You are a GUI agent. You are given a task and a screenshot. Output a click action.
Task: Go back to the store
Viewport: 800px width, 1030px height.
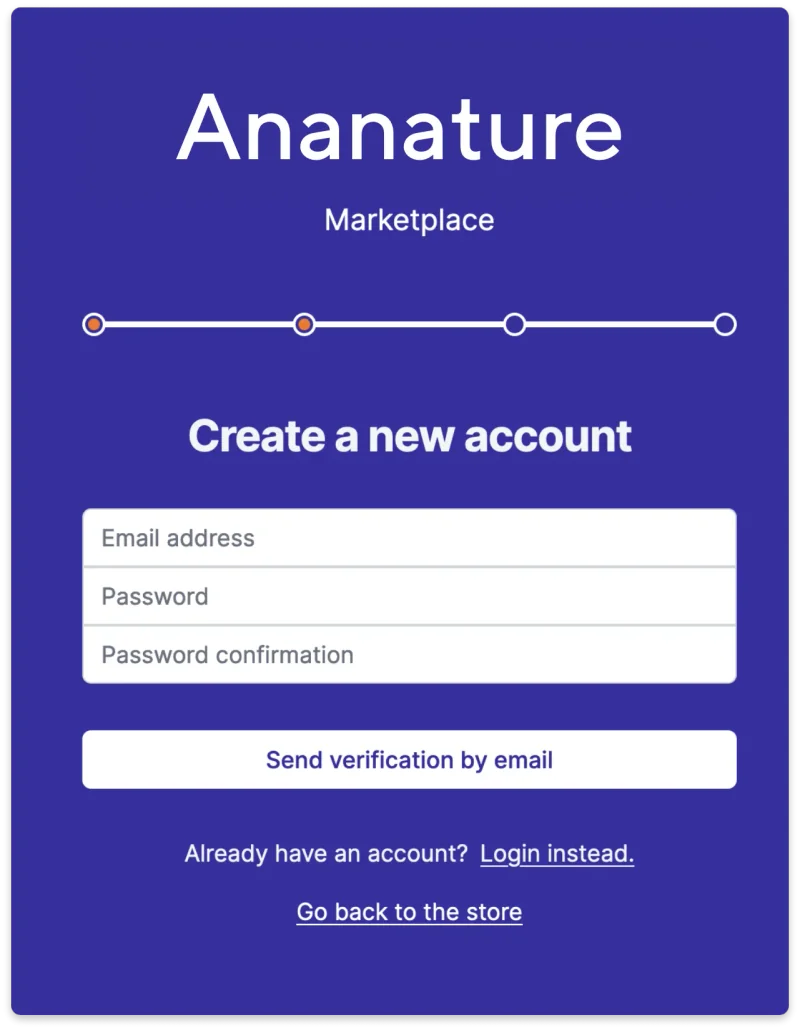[x=409, y=912]
